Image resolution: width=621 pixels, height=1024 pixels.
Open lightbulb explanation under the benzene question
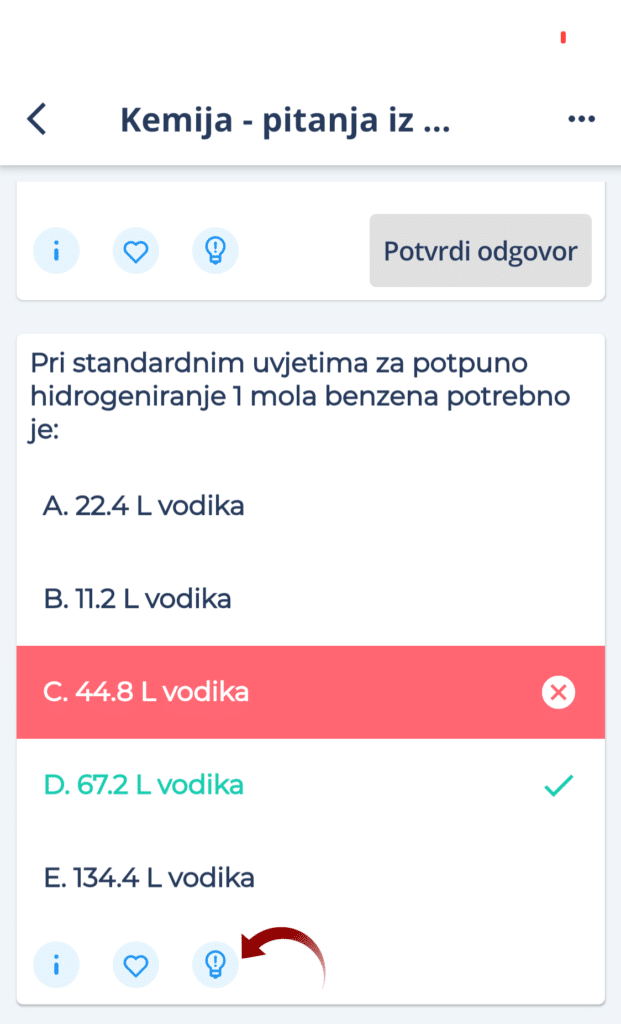coord(215,965)
